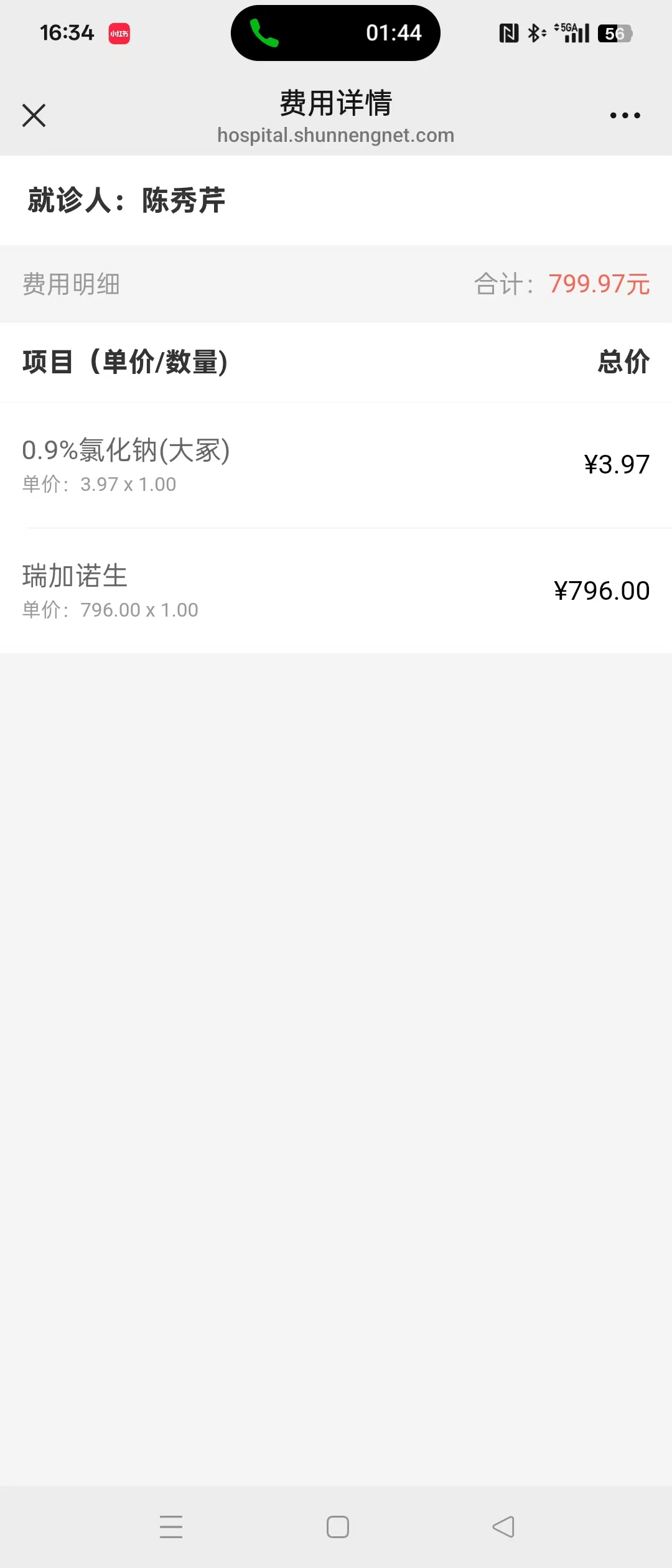Tap the system back button
The height and width of the screenshot is (1568, 672).
pos(503,1526)
